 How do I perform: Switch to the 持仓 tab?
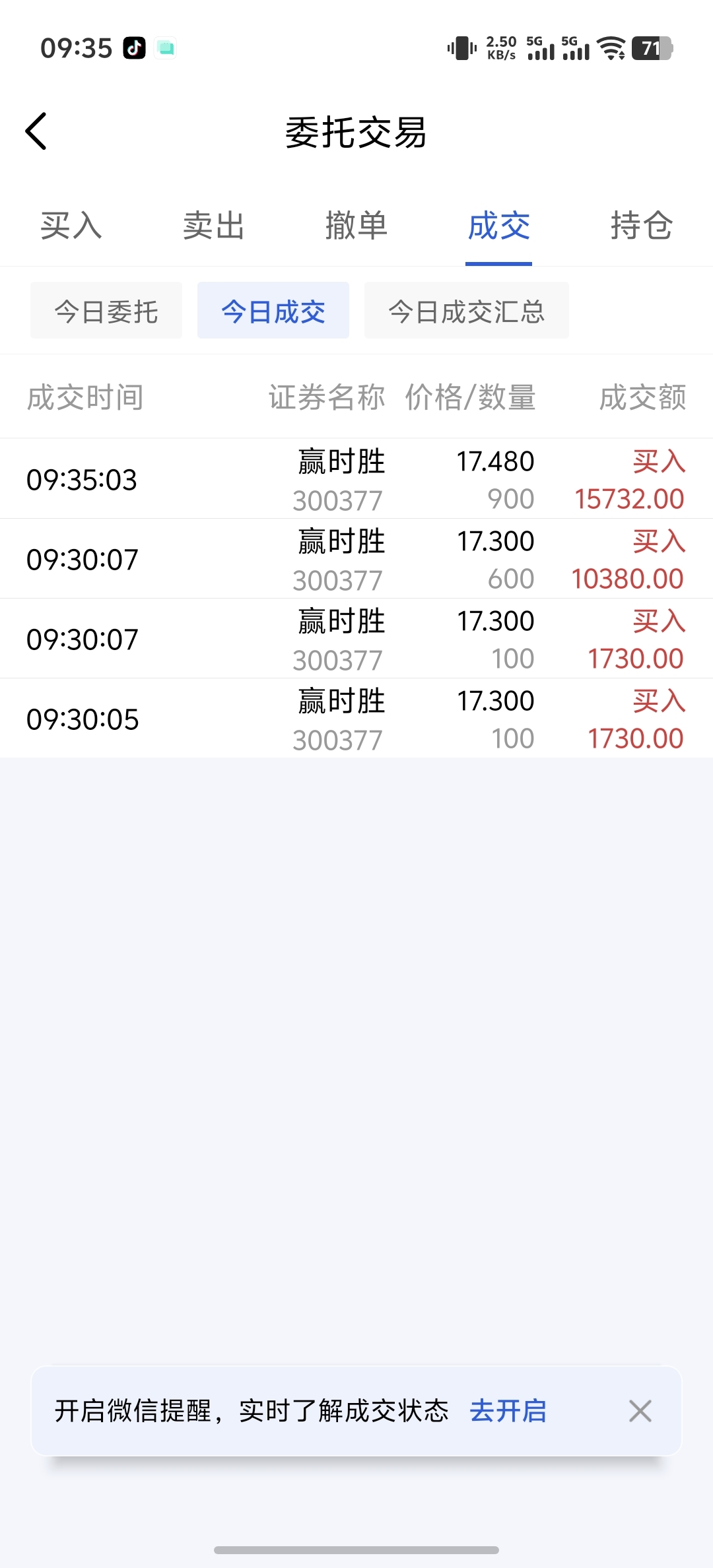click(x=641, y=226)
